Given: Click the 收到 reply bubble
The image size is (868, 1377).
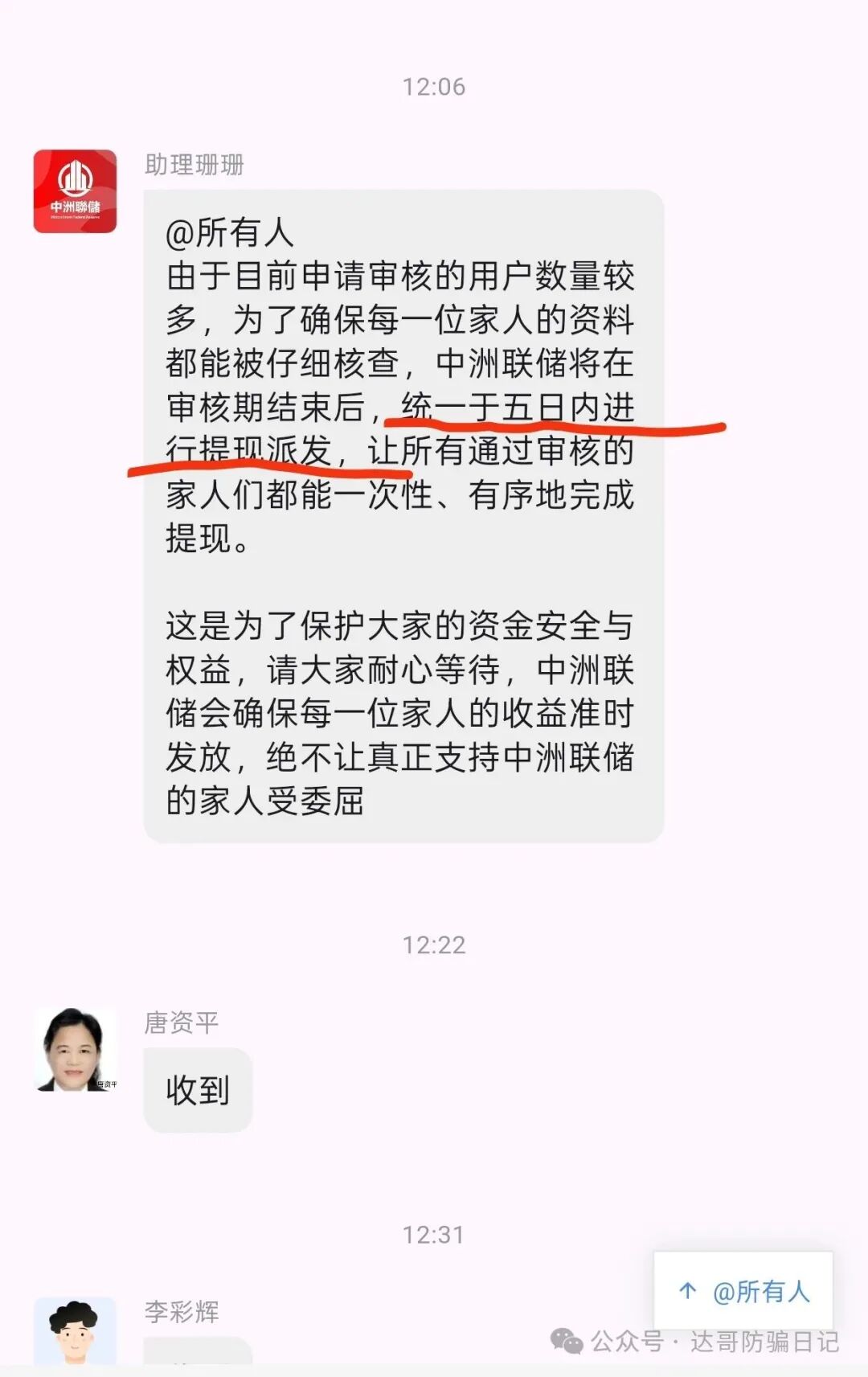Looking at the screenshot, I should tap(197, 1091).
